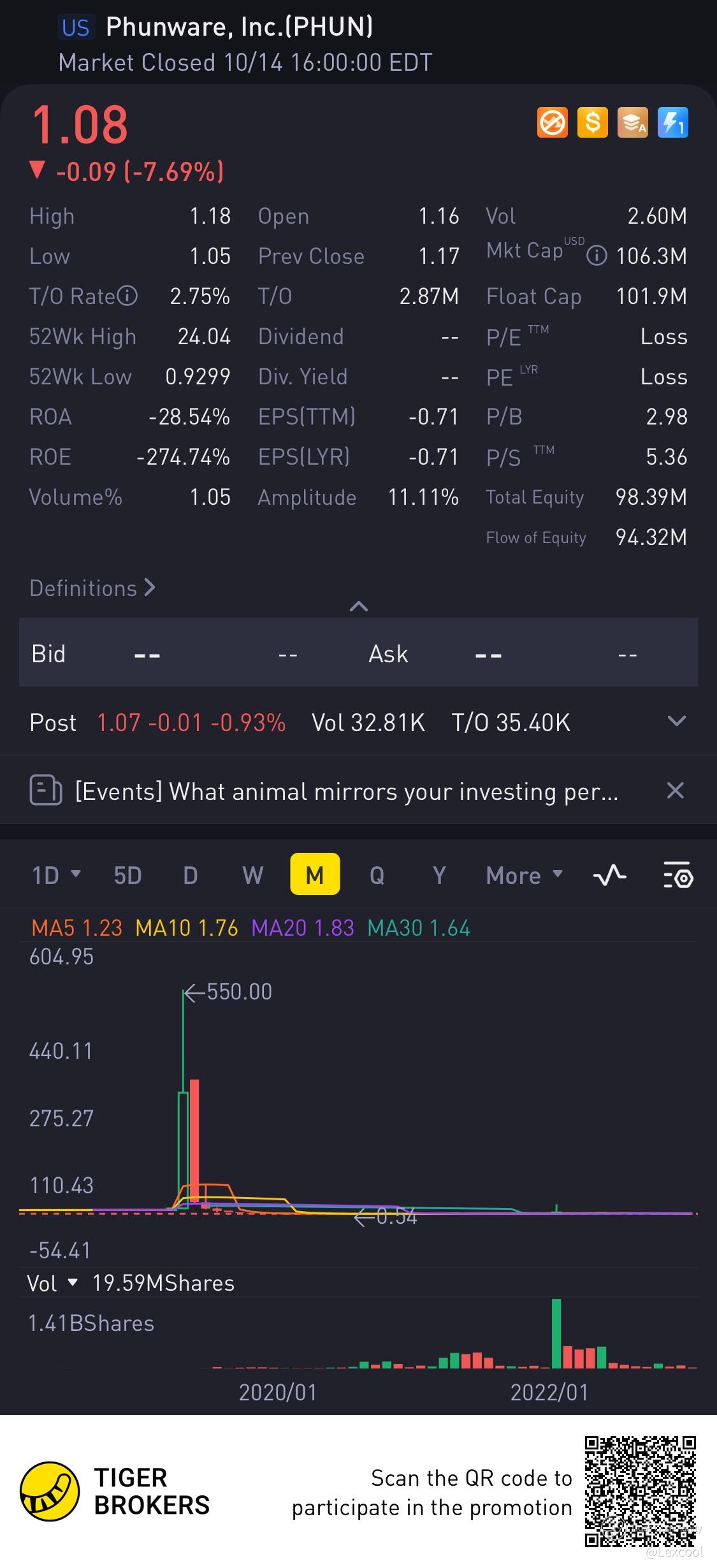This screenshot has width=717, height=1568.
Task: Open the More timeframes dropdown
Action: pos(524,875)
